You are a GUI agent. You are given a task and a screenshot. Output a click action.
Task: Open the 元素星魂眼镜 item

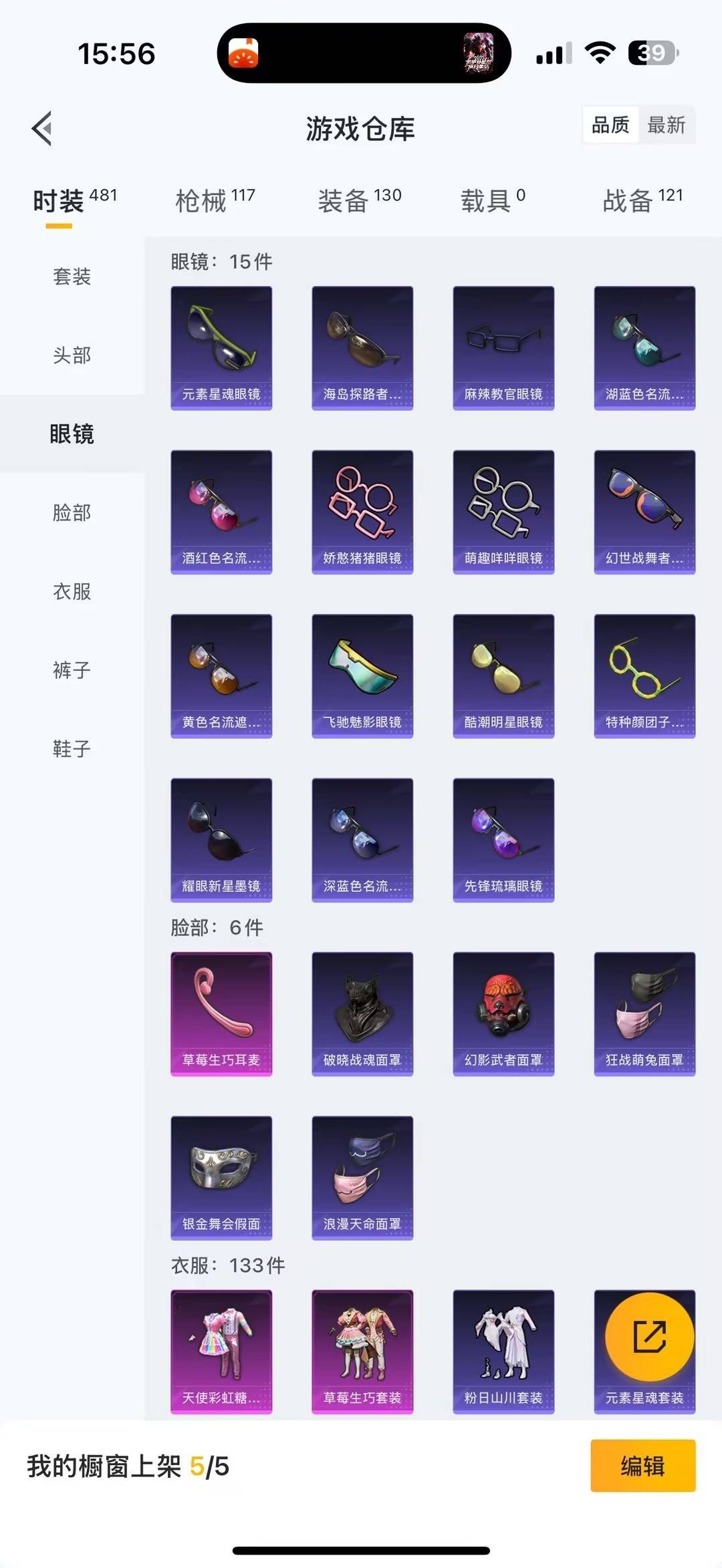pyautogui.click(x=221, y=347)
